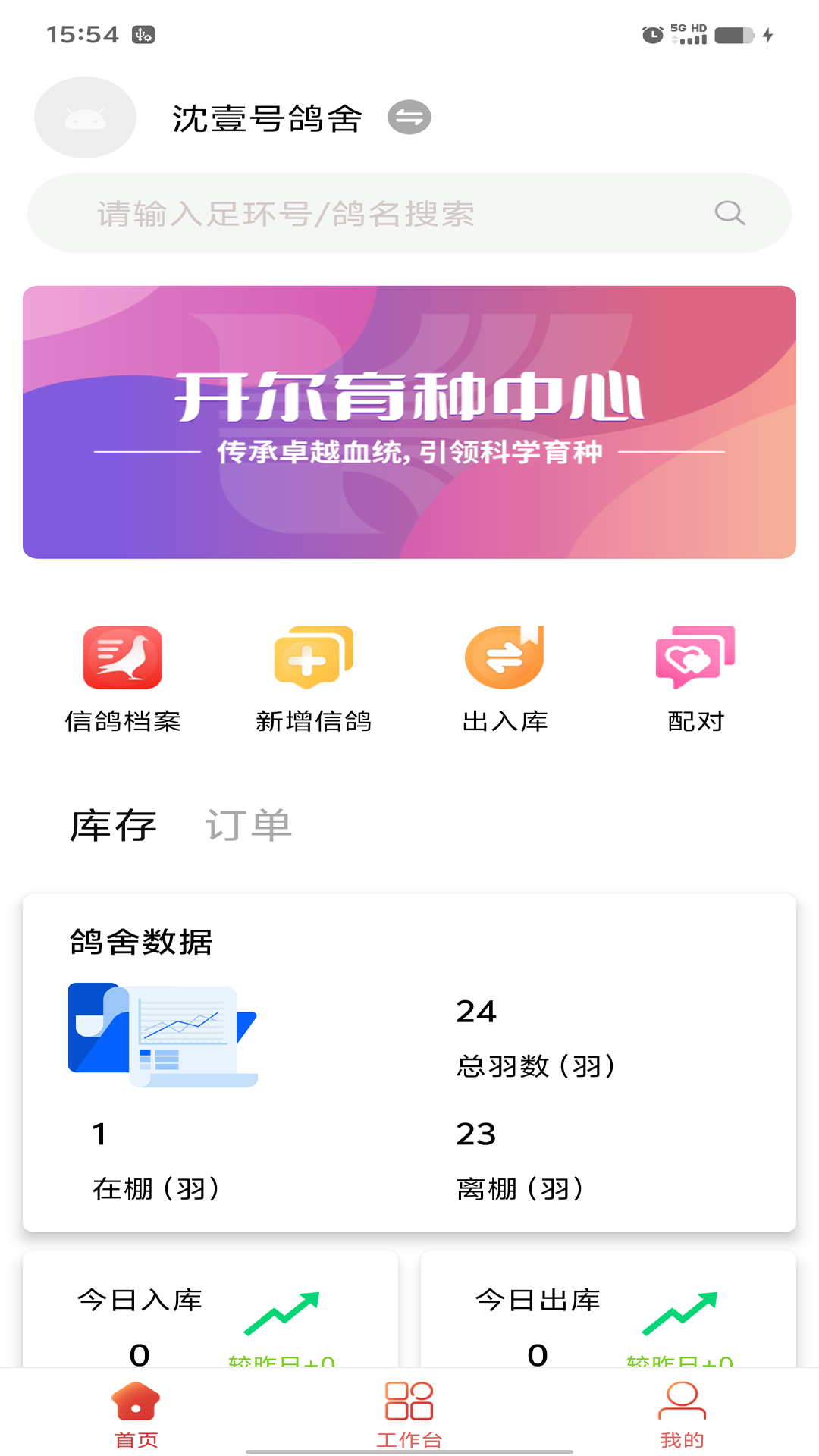Open 工作台 workbench icon in bottom bar
Screen dimensions: 819x1456
coord(409,1409)
